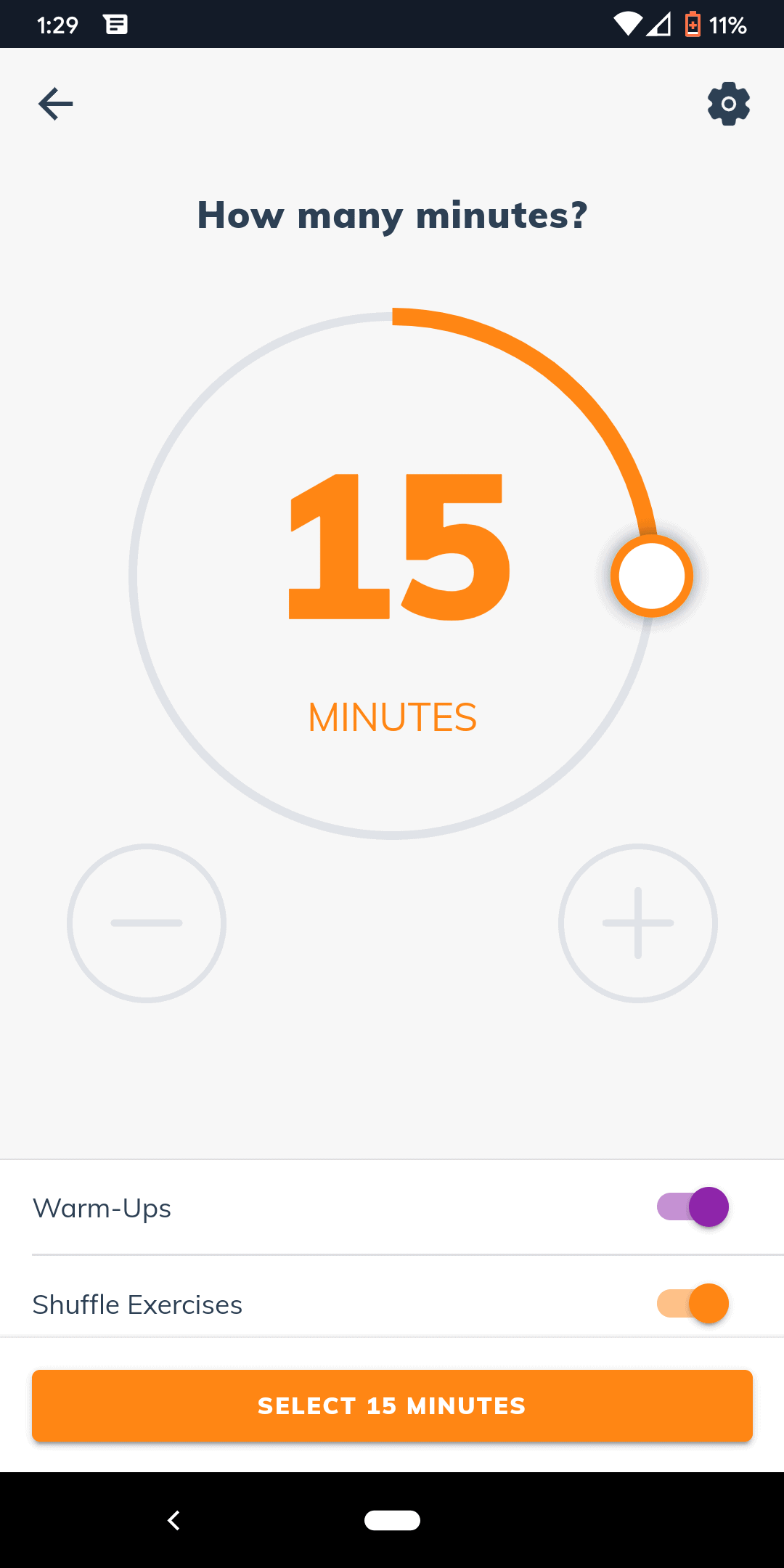The height and width of the screenshot is (1568, 784).
Task: Go back using the top-left arrow
Action: click(56, 104)
